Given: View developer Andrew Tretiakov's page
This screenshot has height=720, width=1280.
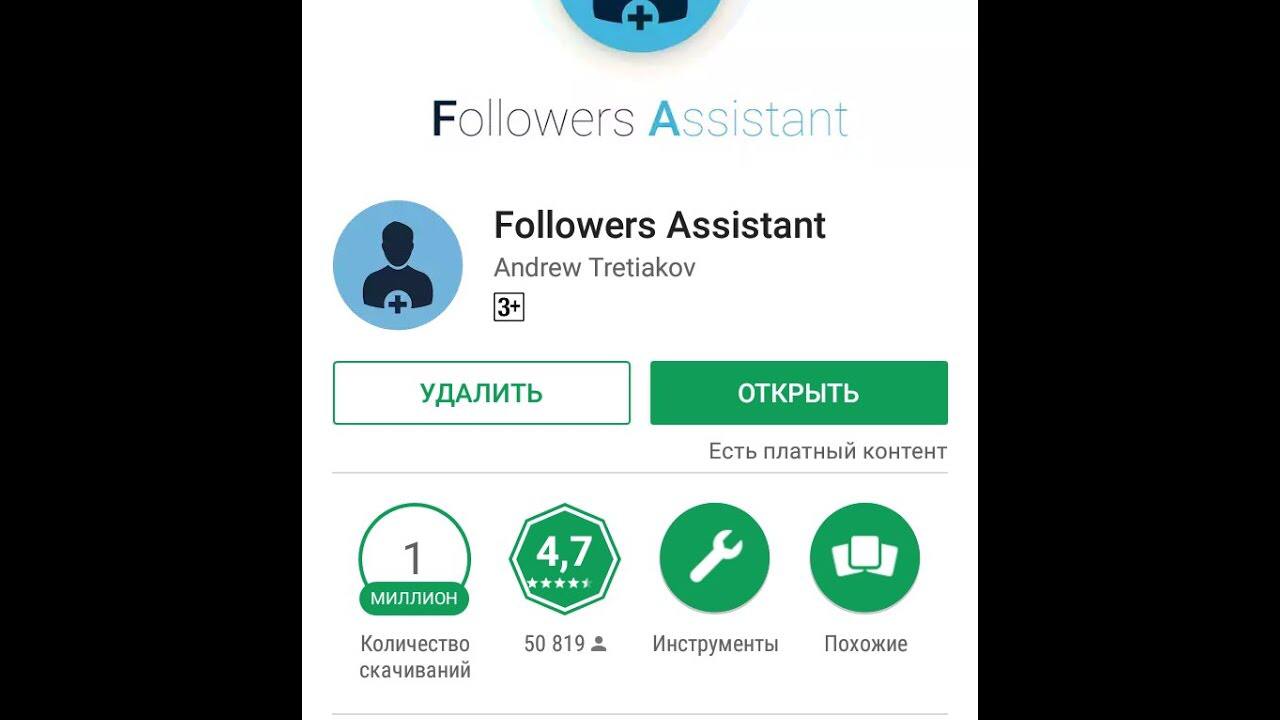Looking at the screenshot, I should pos(594,268).
